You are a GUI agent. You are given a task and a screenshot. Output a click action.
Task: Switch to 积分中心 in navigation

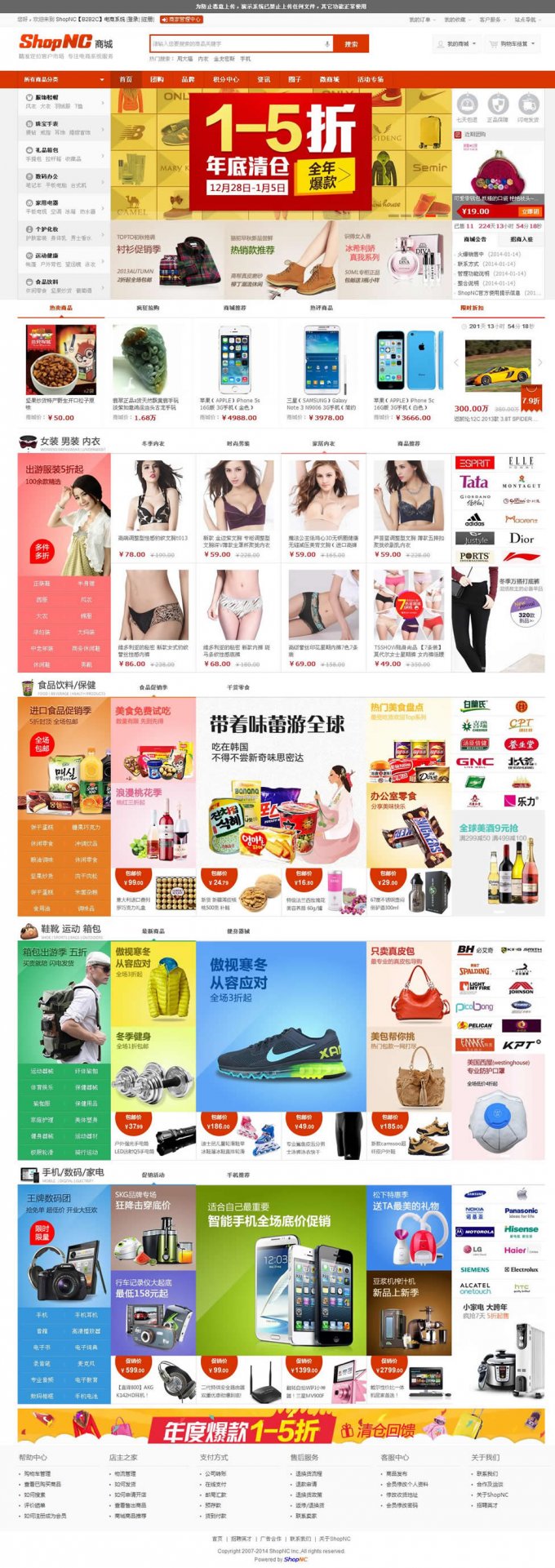[225, 80]
